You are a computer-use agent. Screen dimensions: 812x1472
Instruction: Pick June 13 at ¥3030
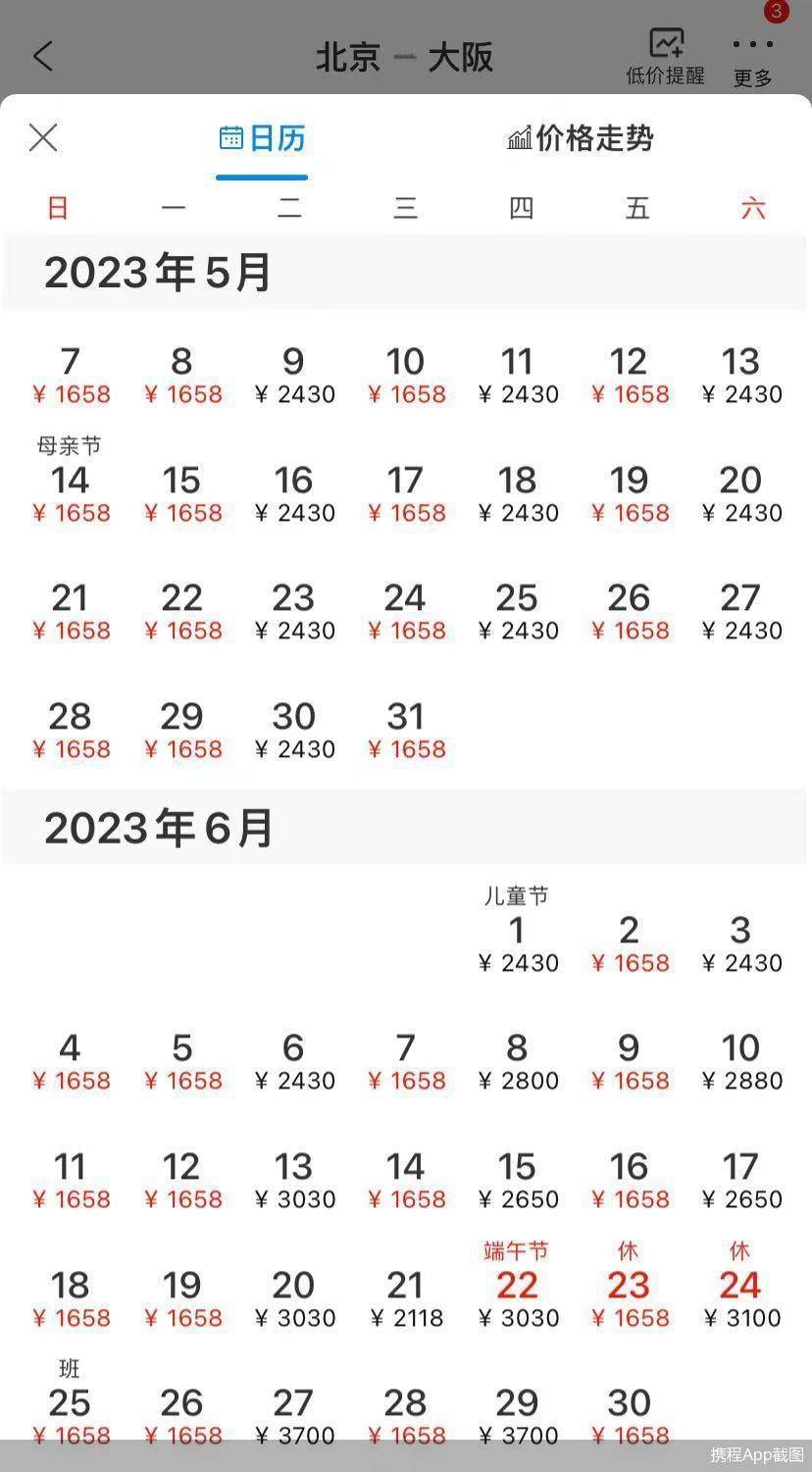[294, 1181]
